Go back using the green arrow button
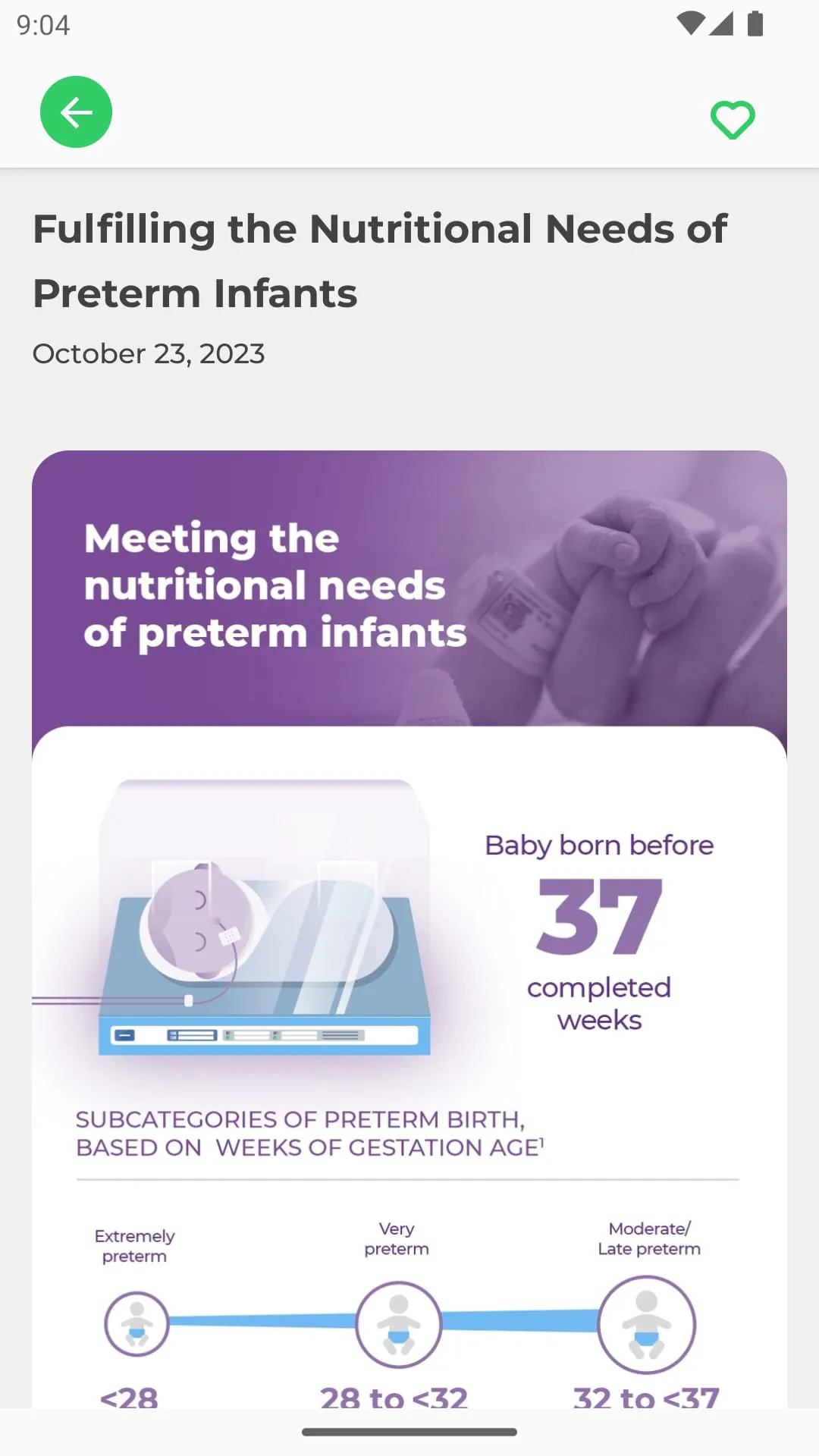 click(x=76, y=112)
